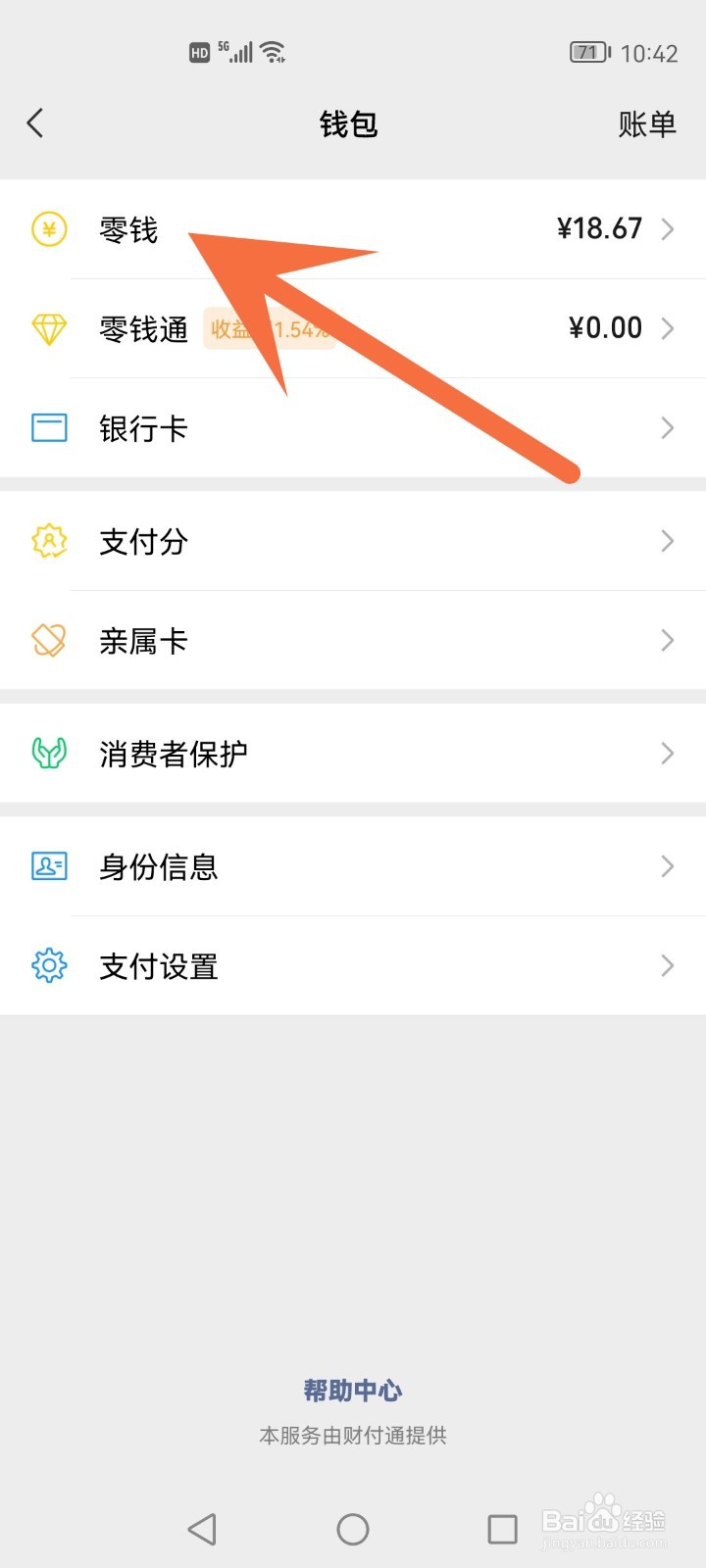706x1568 pixels.
Task: Expand the 支付分 disclosure arrow
Action: point(669,541)
